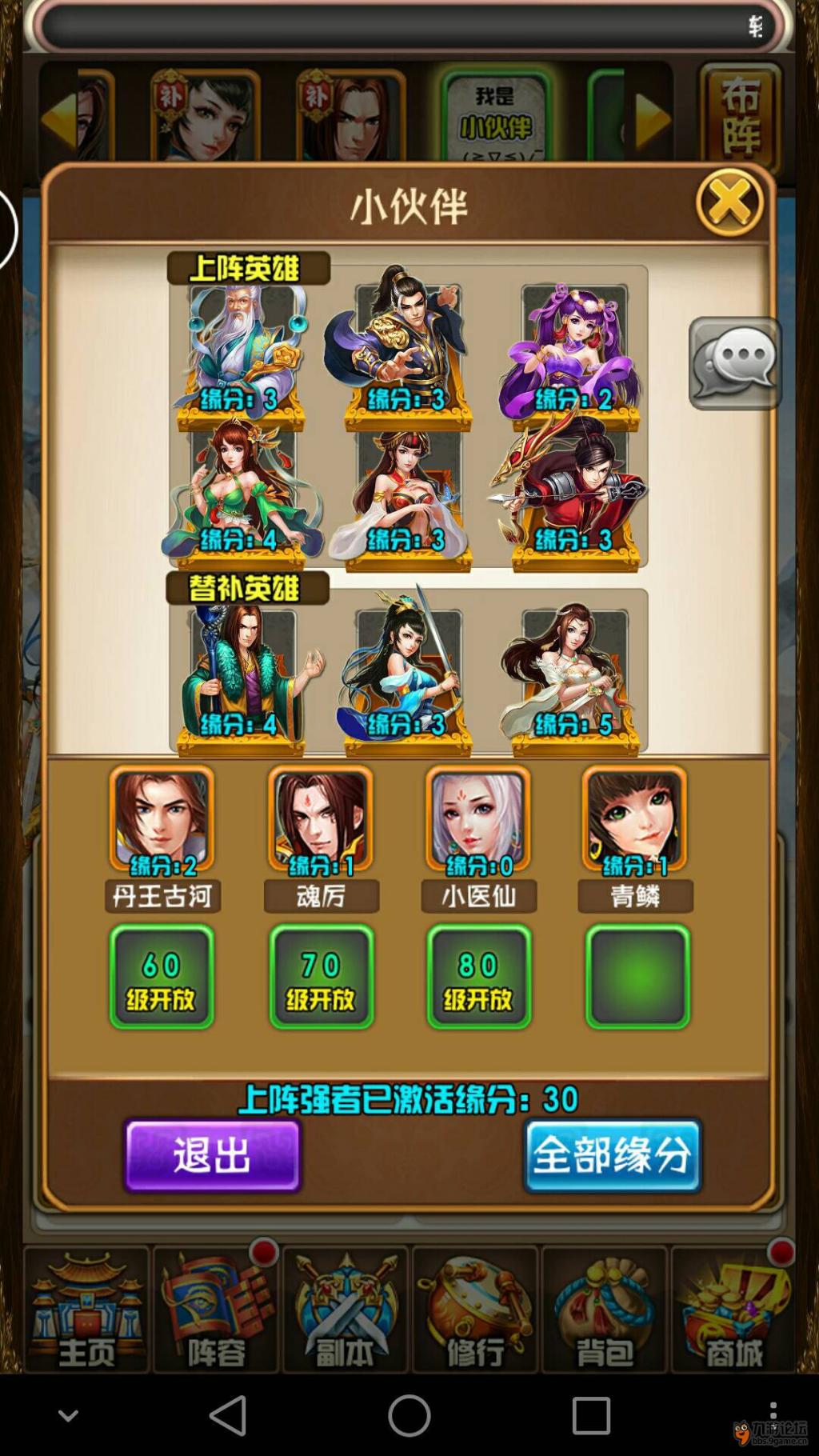Tap the empty green partner slot
The image size is (819, 1456).
point(637,977)
